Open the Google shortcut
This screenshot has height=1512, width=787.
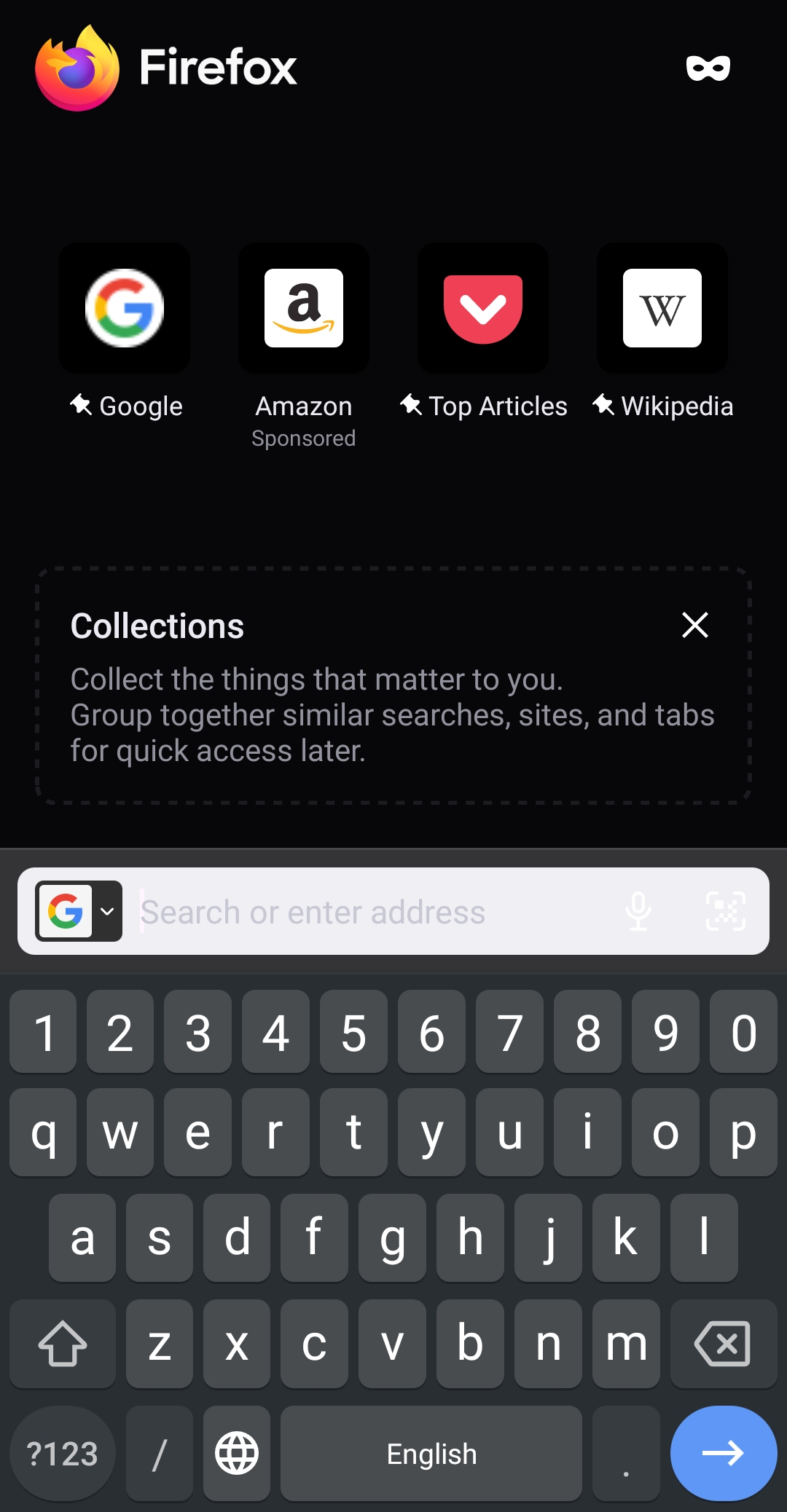pyautogui.click(x=125, y=308)
